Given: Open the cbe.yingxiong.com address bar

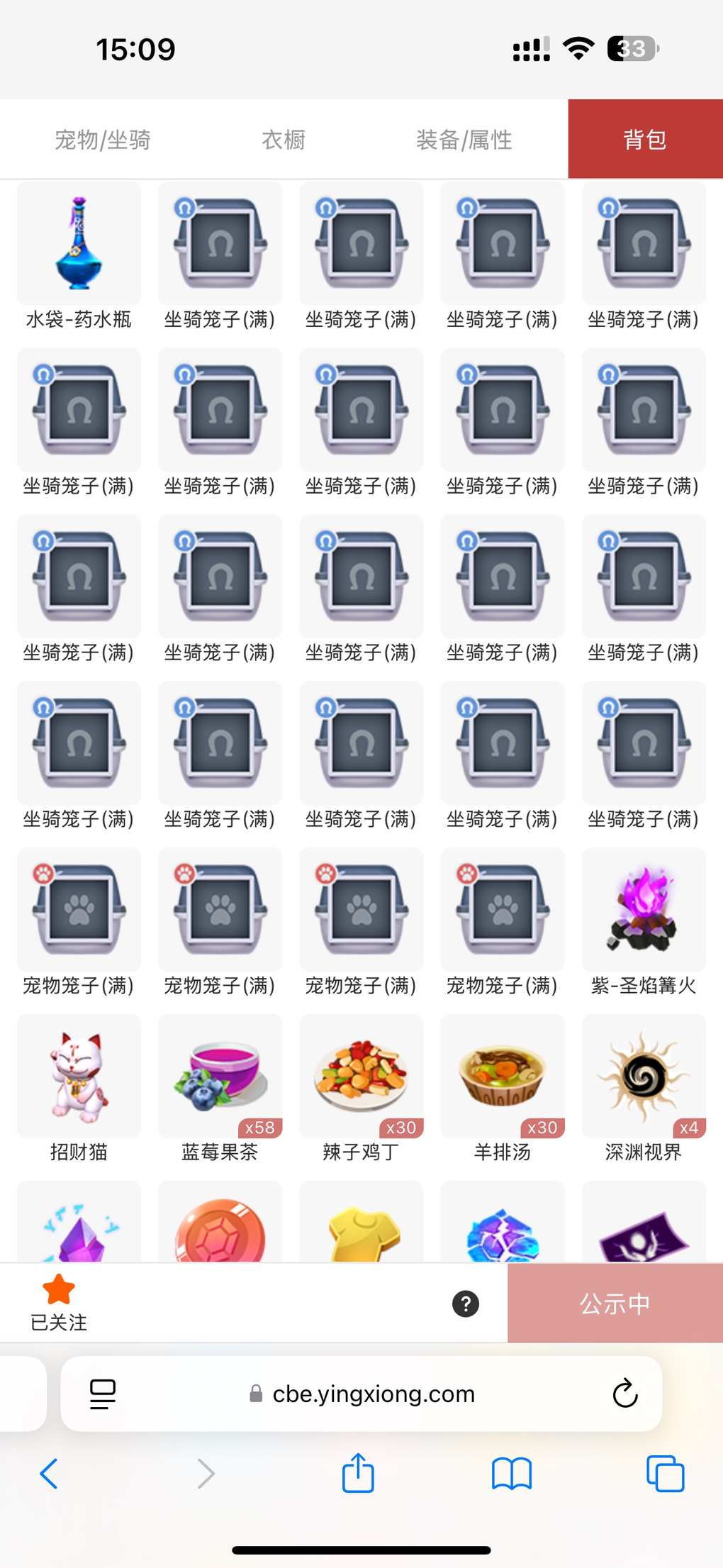Looking at the screenshot, I should pyautogui.click(x=361, y=1394).
